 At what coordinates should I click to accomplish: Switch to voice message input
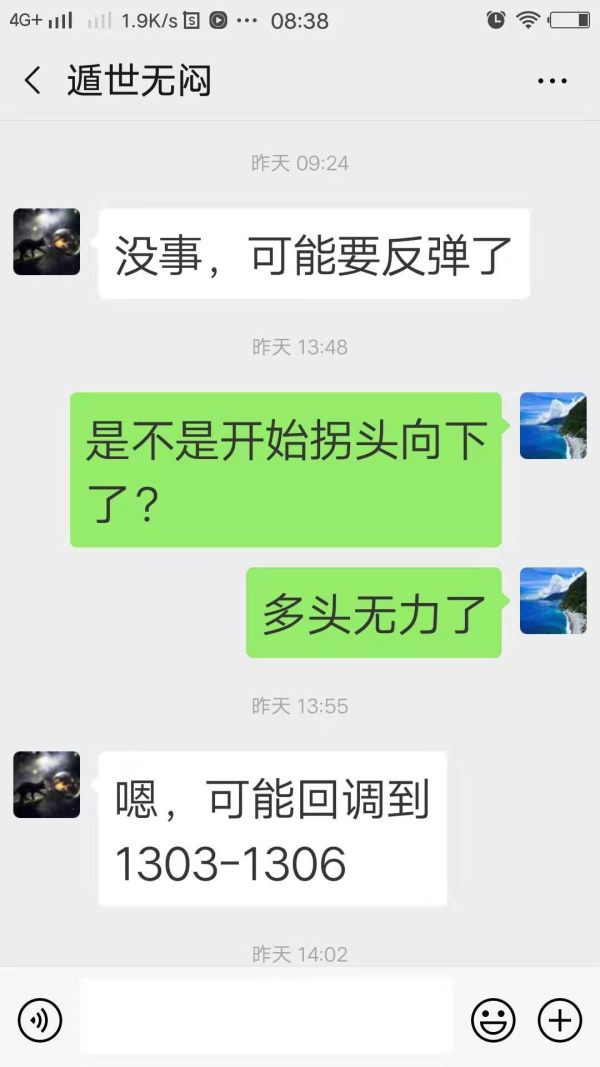click(40, 1020)
